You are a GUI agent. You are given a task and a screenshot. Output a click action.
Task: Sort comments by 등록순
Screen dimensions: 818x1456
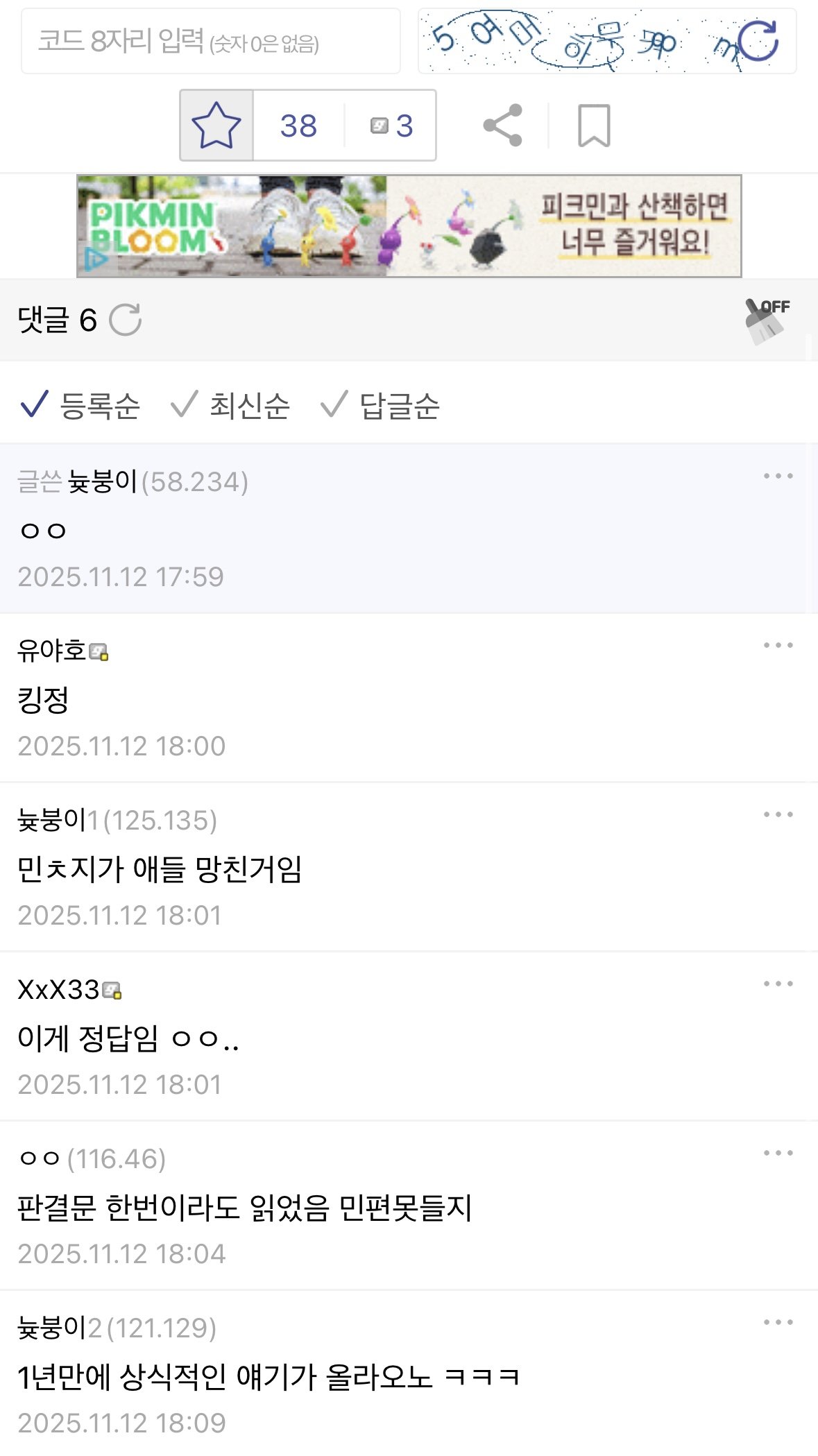pos(81,406)
